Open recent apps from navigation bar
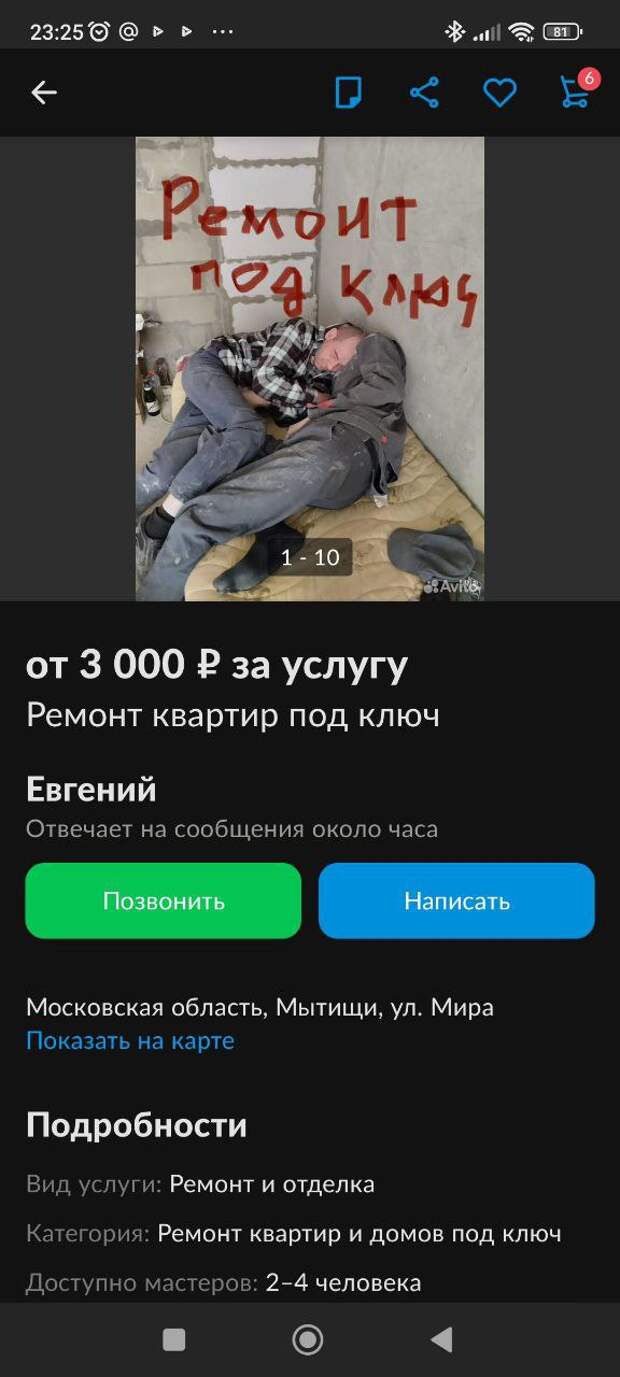 174,1339
